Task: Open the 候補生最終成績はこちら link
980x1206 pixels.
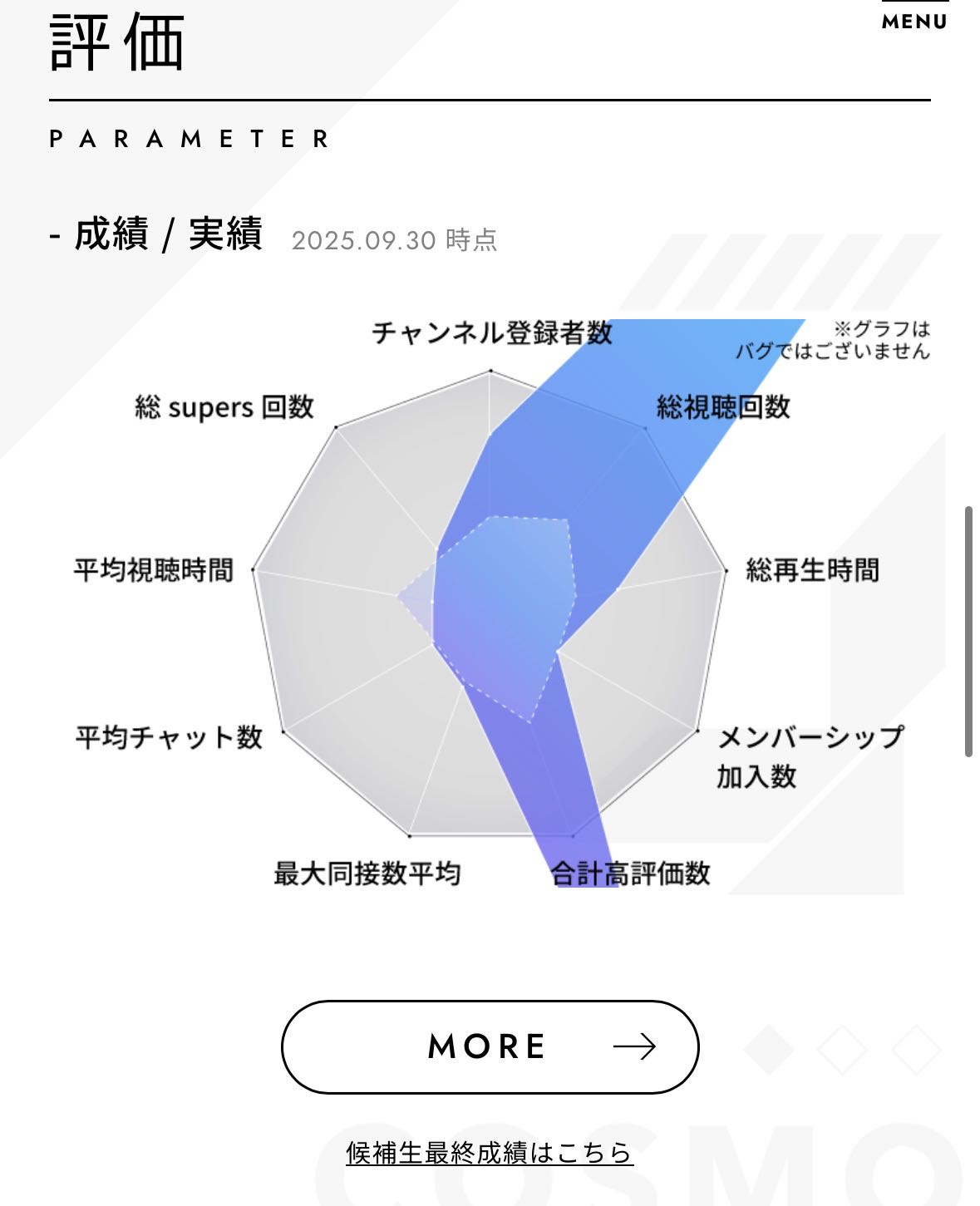Action: point(490,1153)
